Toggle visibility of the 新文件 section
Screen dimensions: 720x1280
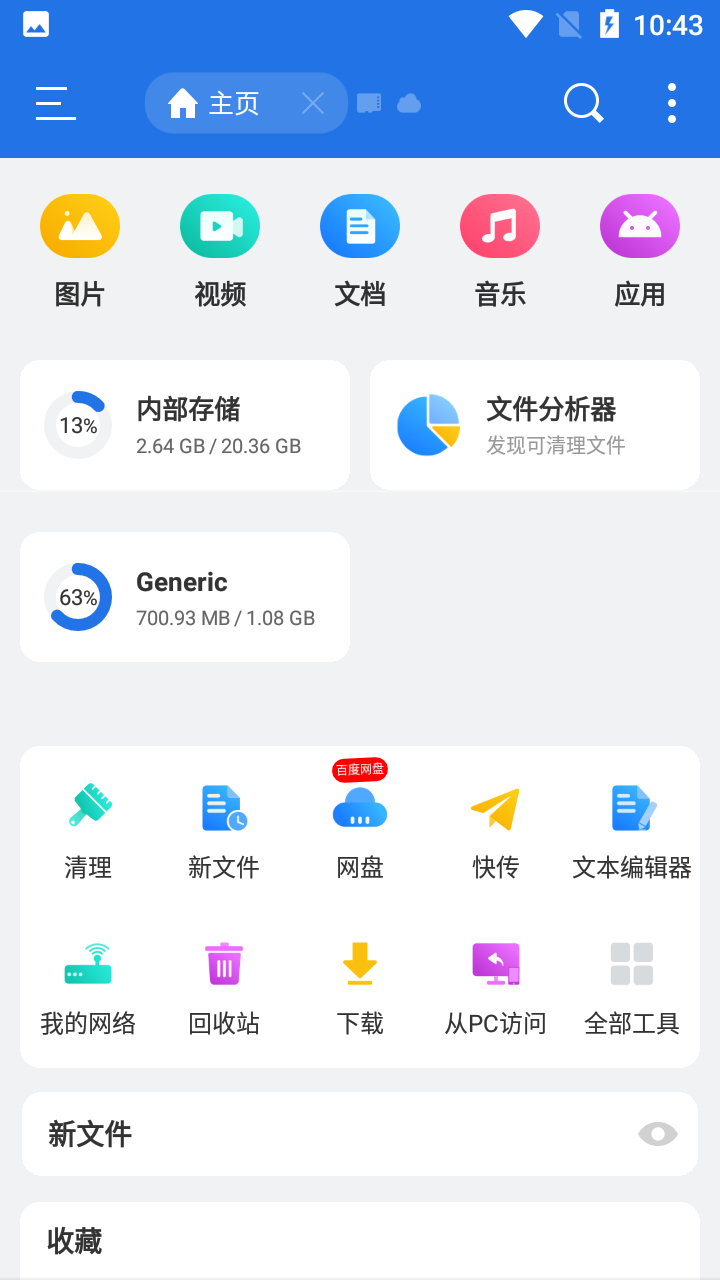657,1134
